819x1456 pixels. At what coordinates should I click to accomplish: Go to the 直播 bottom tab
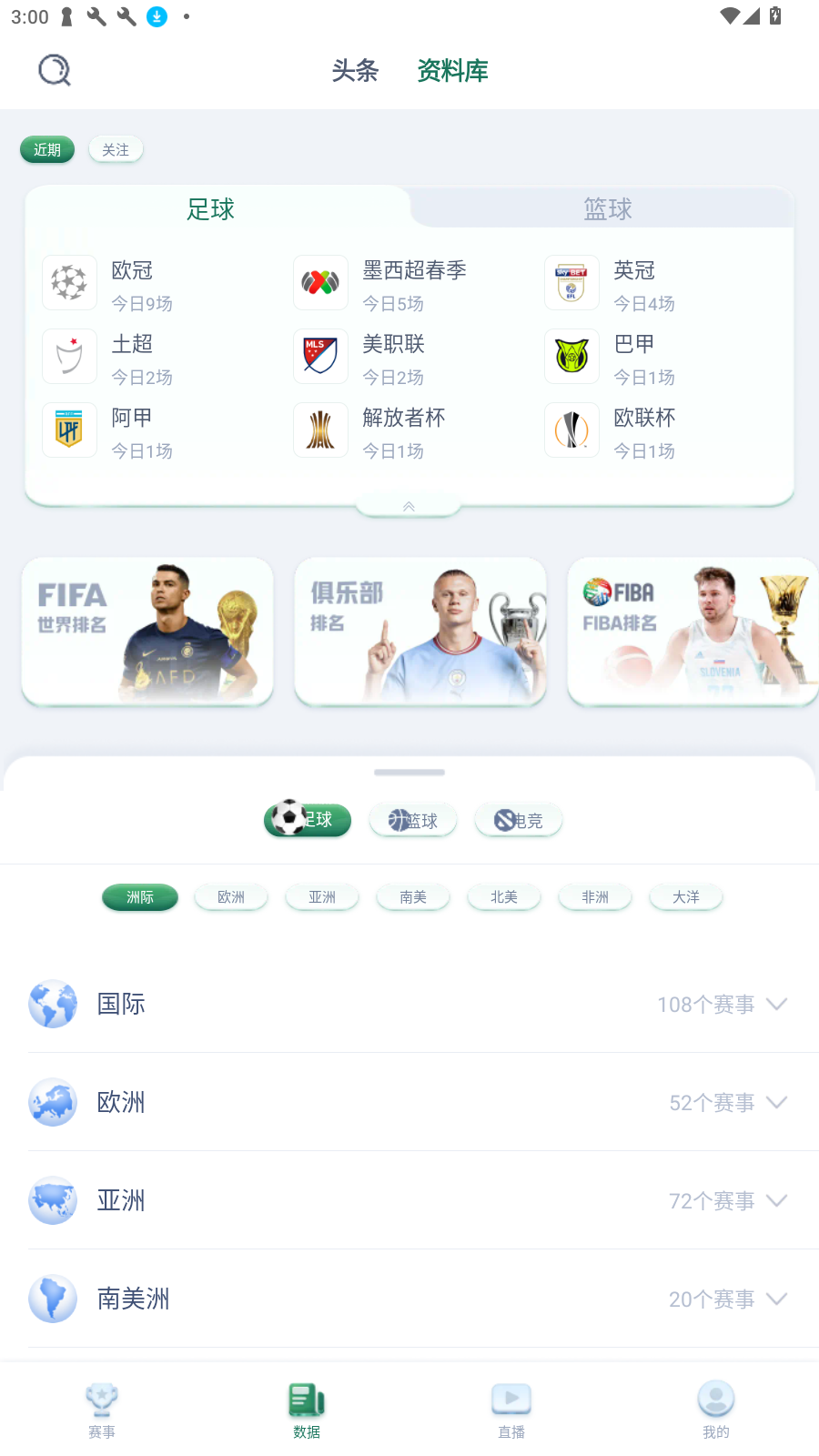click(x=511, y=1410)
